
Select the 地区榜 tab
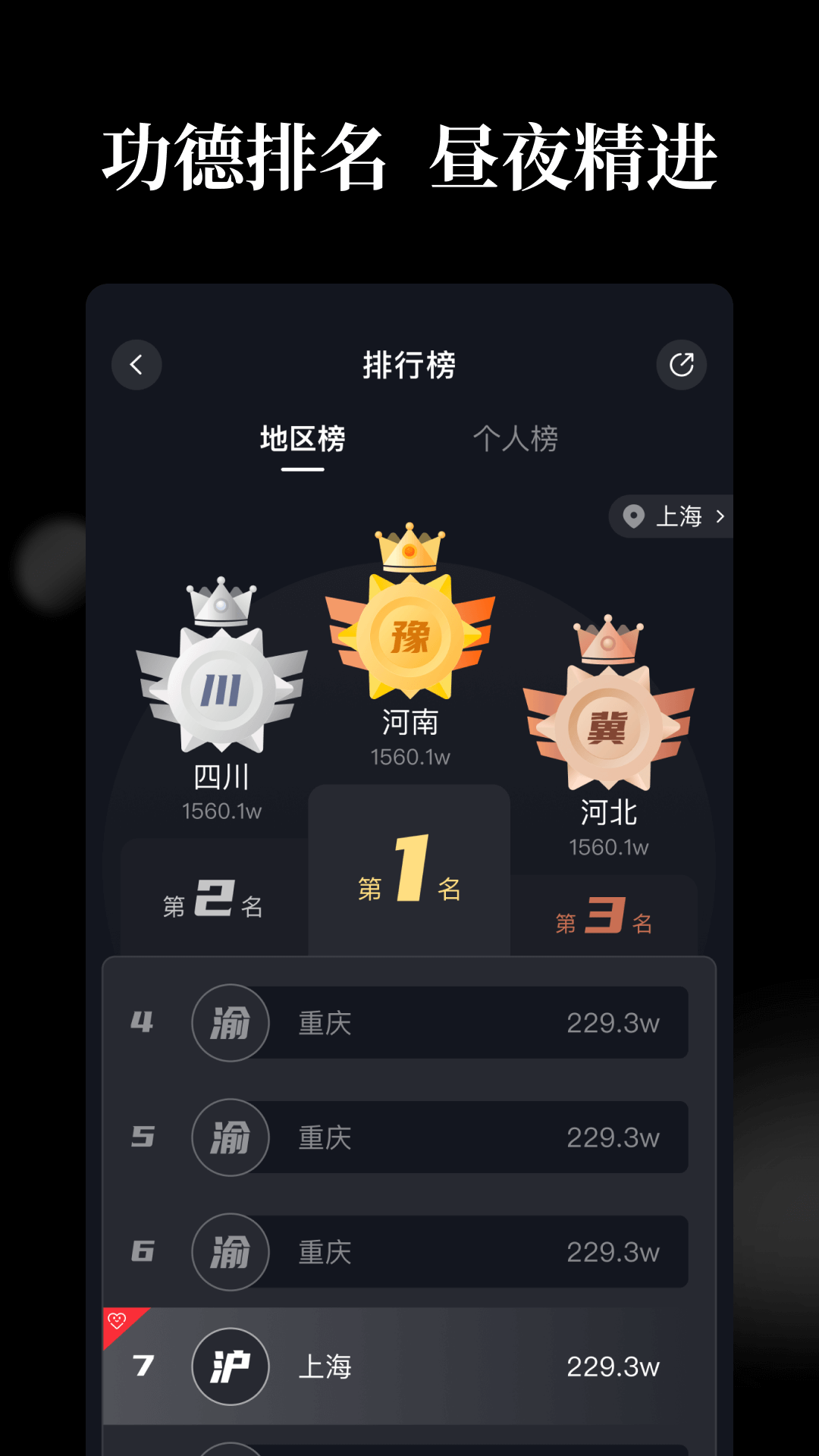pos(303,438)
